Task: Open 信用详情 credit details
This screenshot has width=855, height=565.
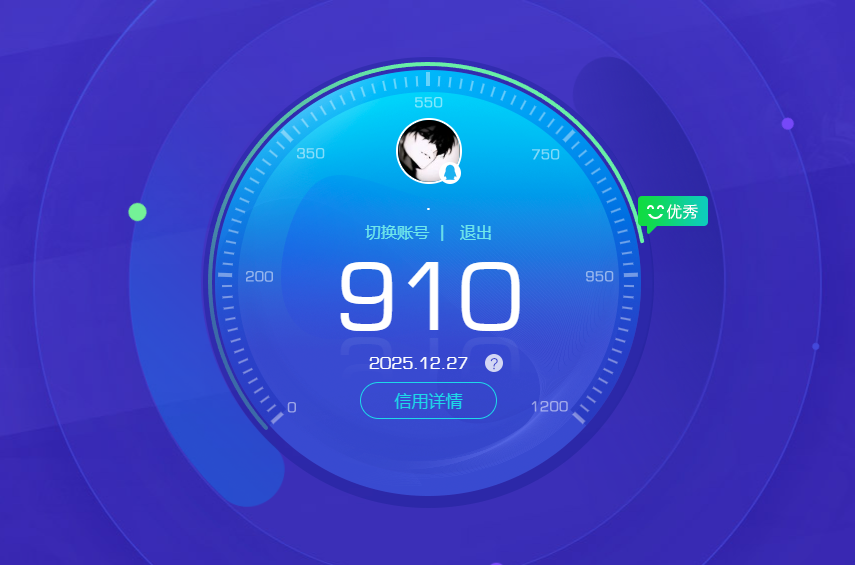Action: [428, 401]
